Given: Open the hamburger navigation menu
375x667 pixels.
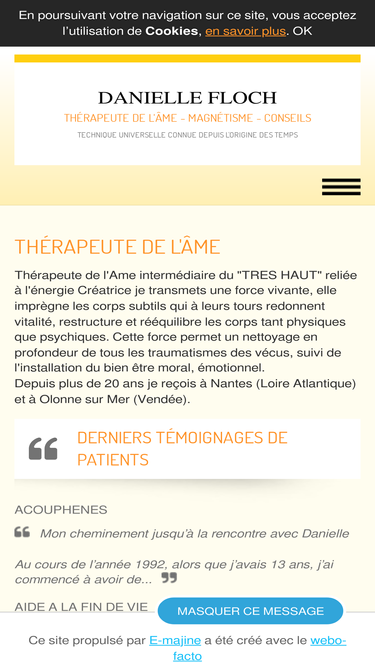Looking at the screenshot, I should click(x=341, y=187).
